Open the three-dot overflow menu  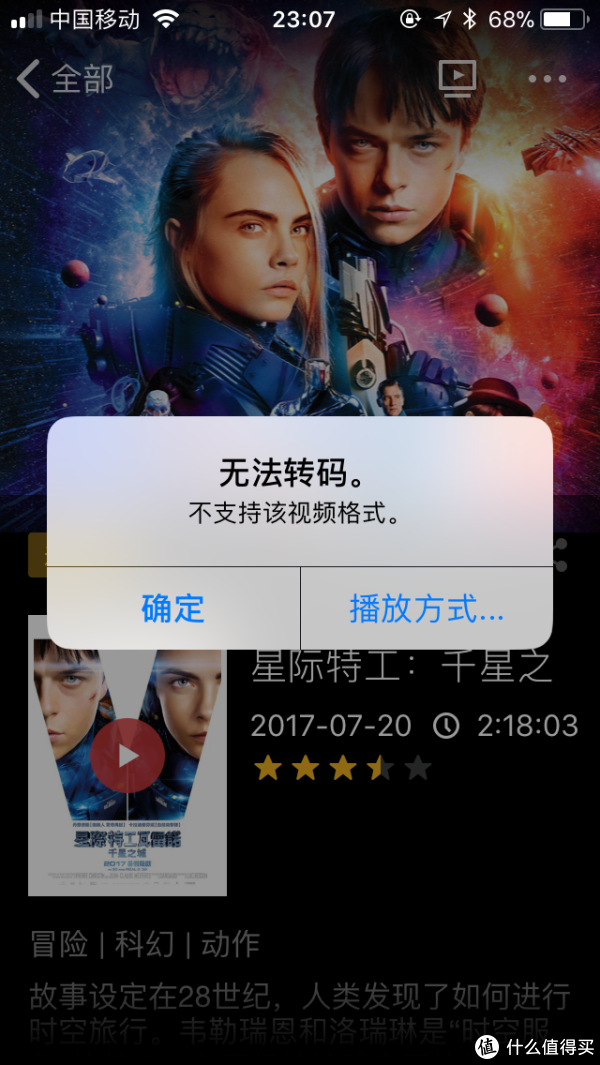(x=547, y=78)
